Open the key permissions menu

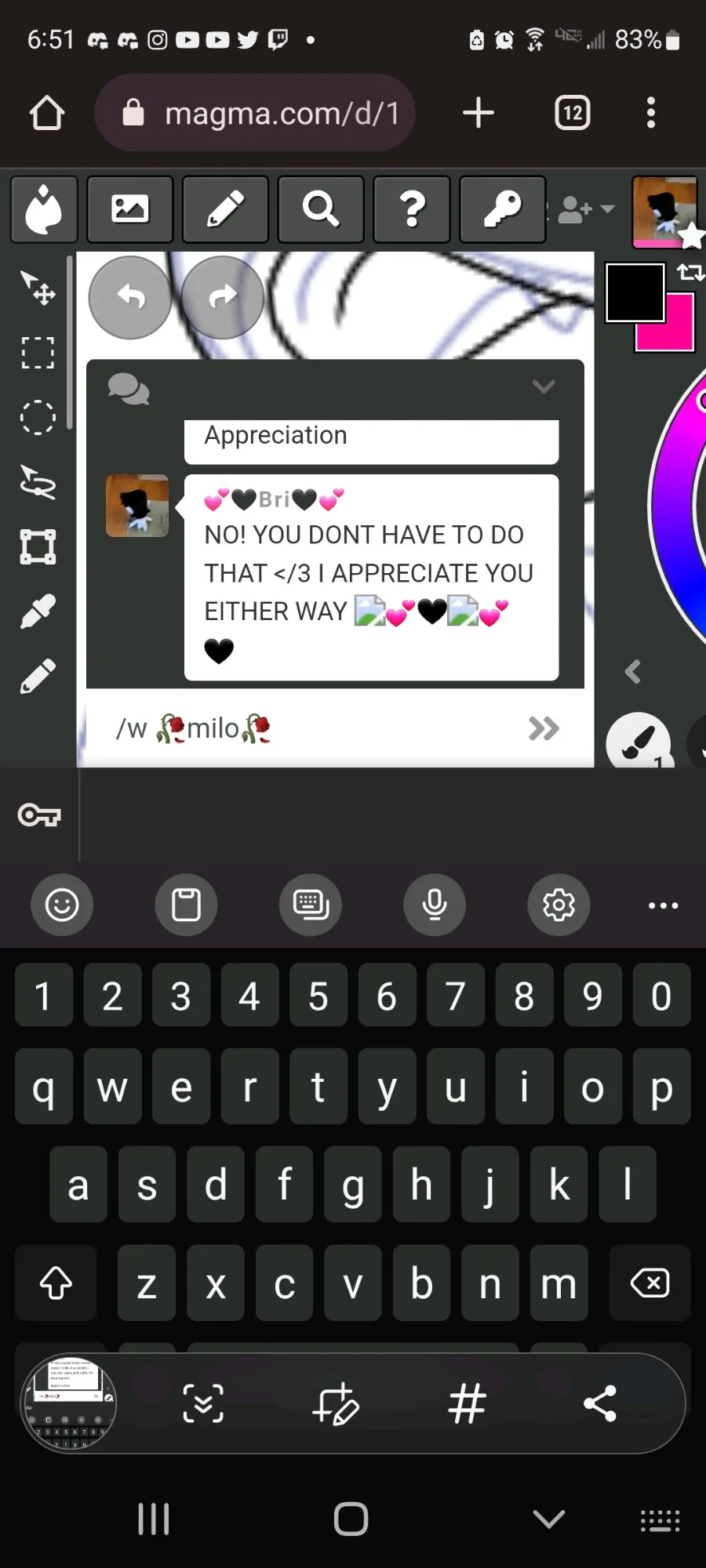pyautogui.click(x=502, y=209)
